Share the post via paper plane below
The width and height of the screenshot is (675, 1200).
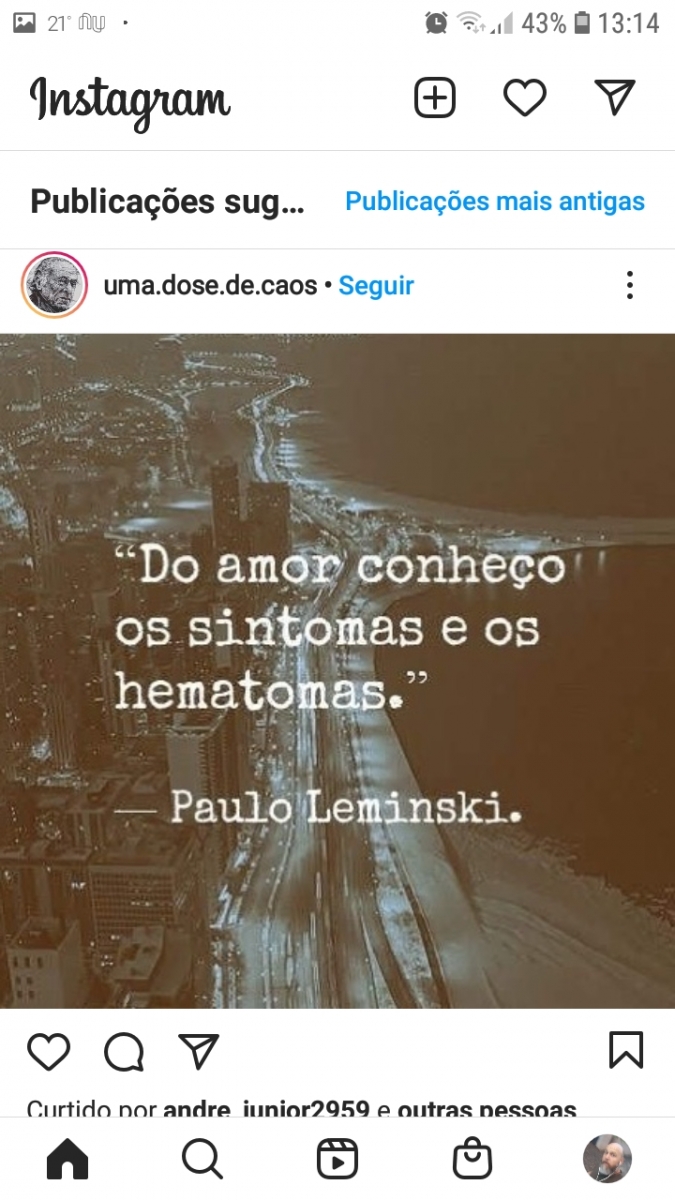(x=198, y=1051)
